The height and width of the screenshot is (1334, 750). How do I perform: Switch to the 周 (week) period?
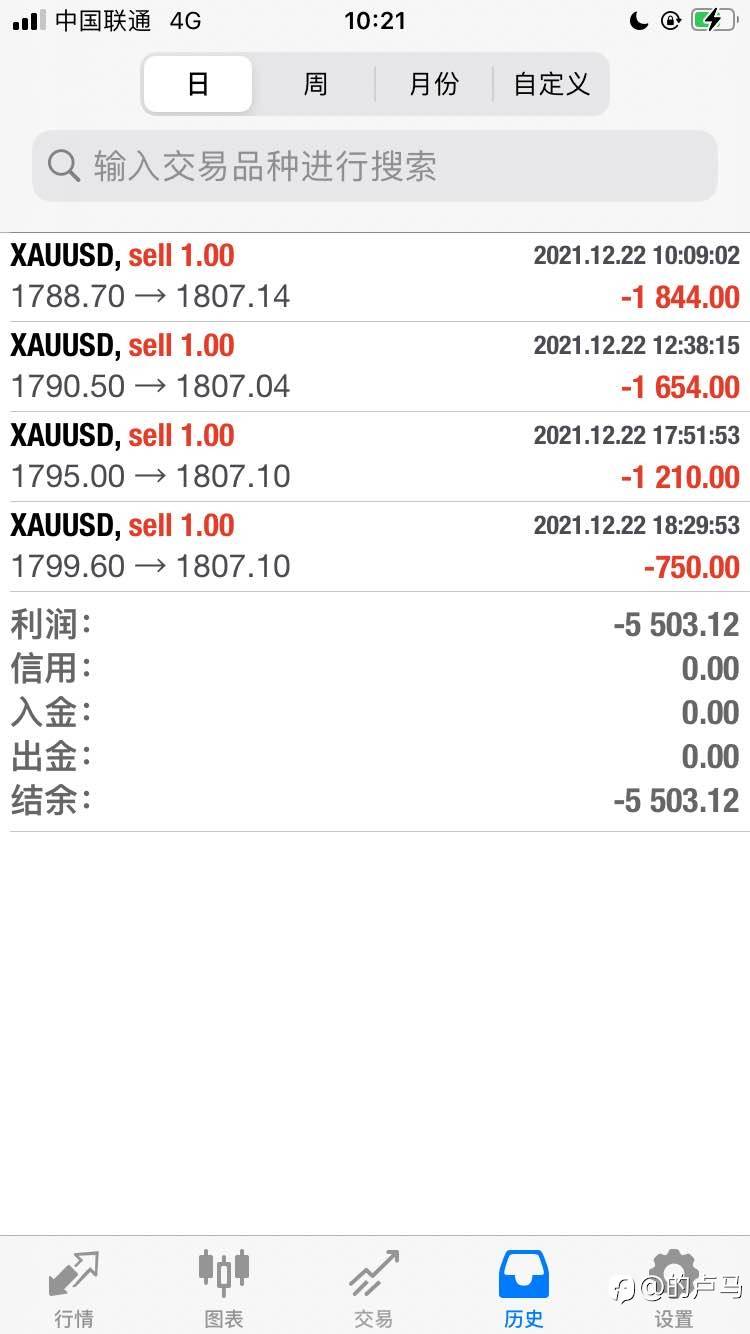click(315, 84)
